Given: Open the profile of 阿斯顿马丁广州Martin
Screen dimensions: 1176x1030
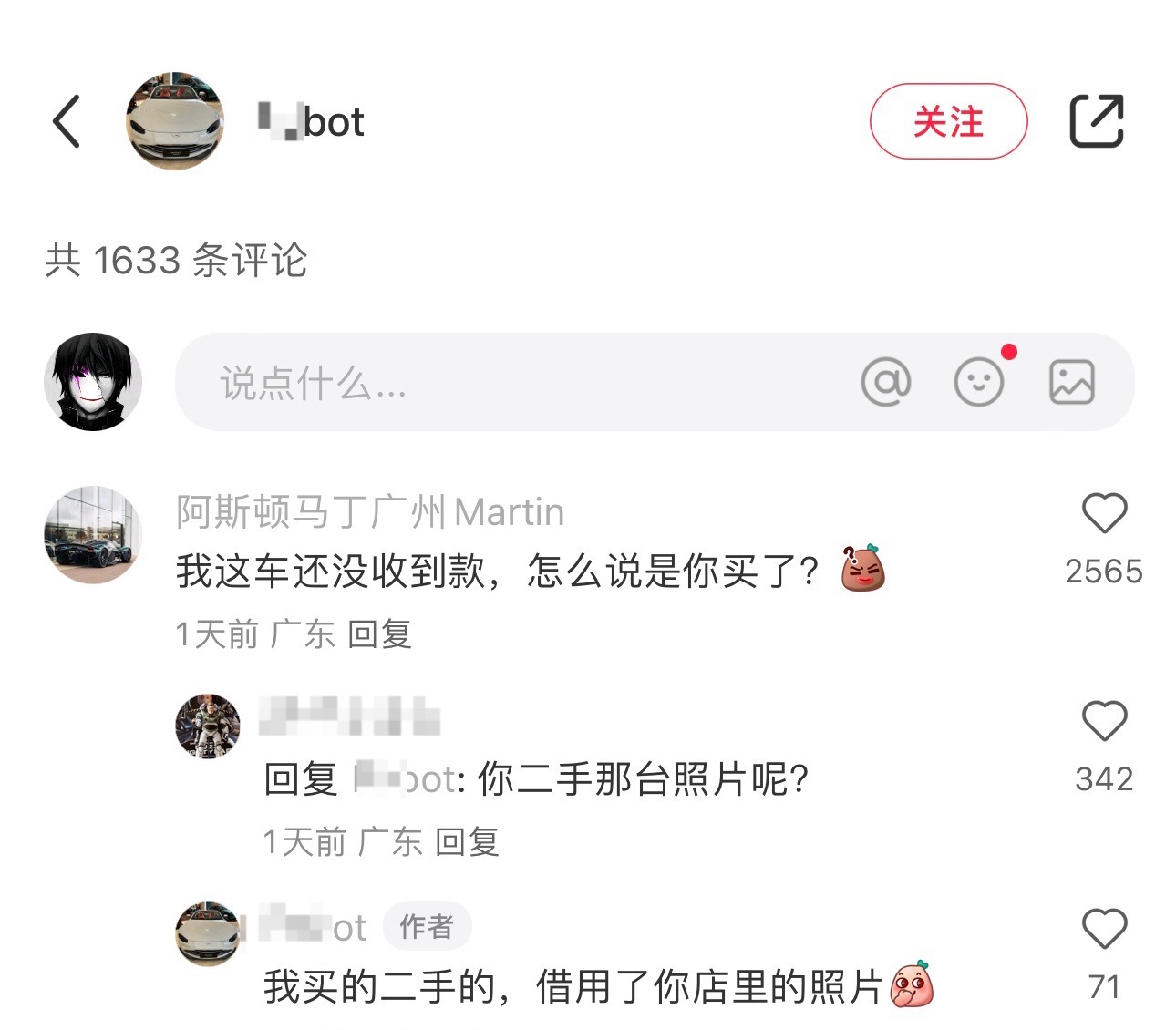Looking at the screenshot, I should [x=93, y=535].
